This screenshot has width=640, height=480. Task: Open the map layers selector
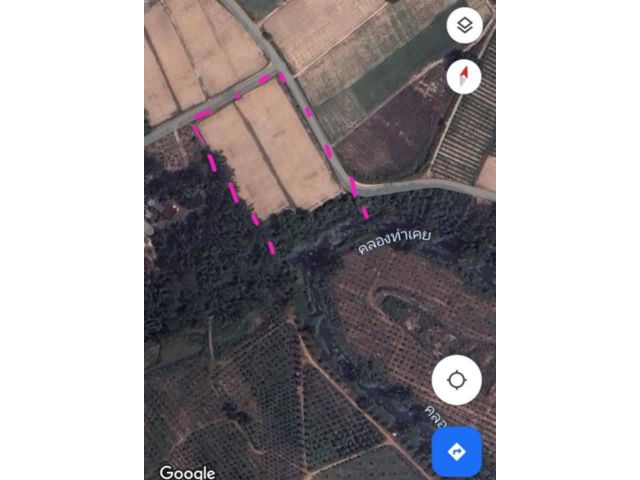(x=464, y=25)
